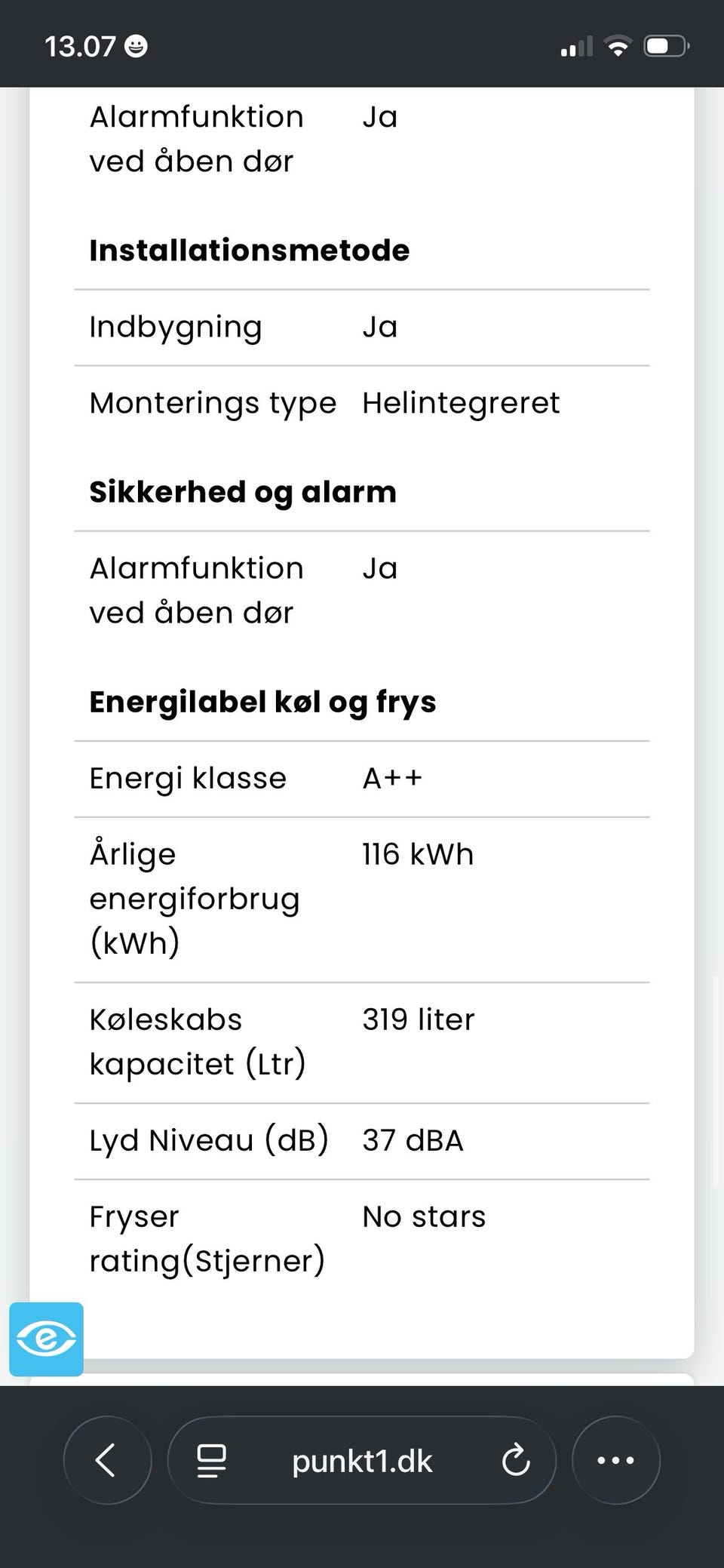Open the blue eye accessibility widget
The width and height of the screenshot is (724, 1568).
[x=47, y=1339]
